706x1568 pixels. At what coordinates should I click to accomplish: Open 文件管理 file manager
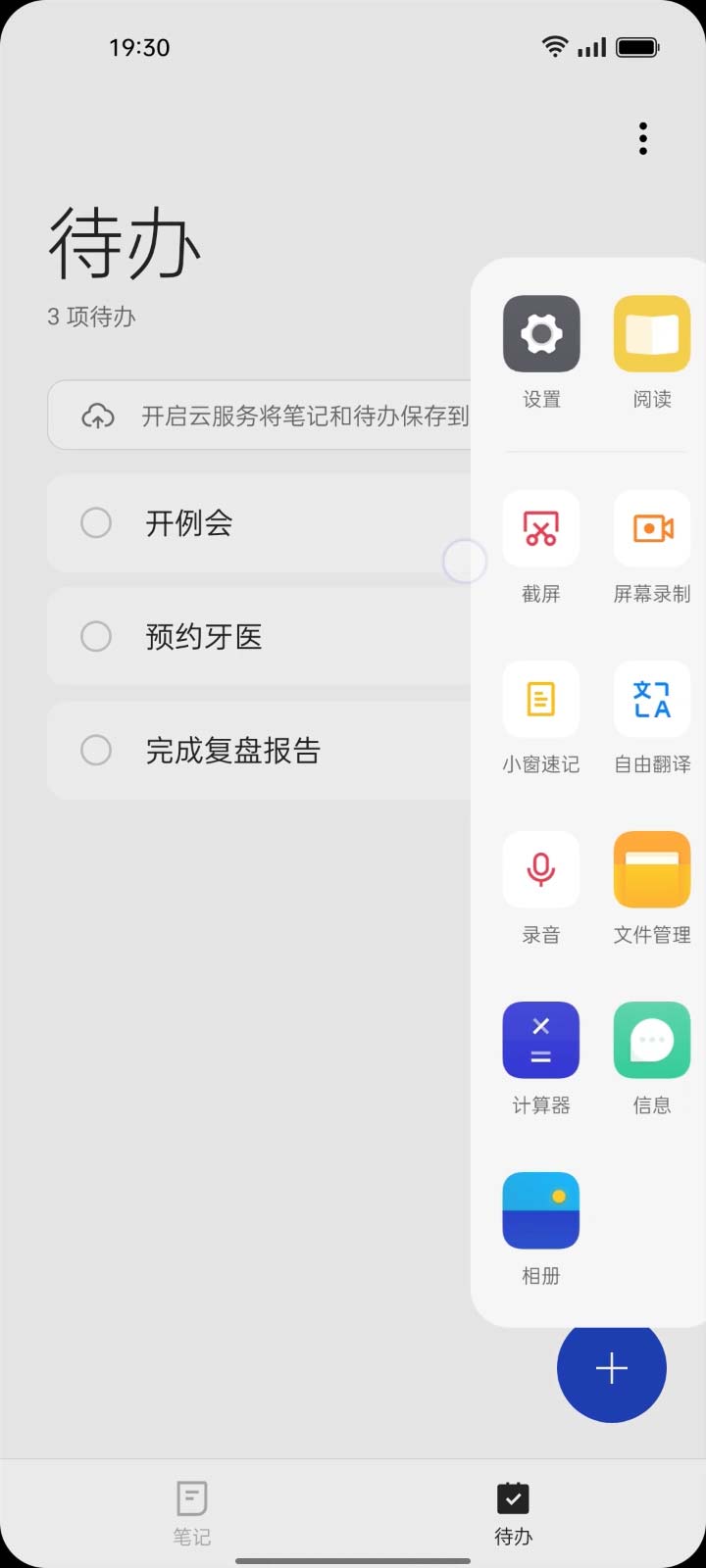[x=652, y=870]
